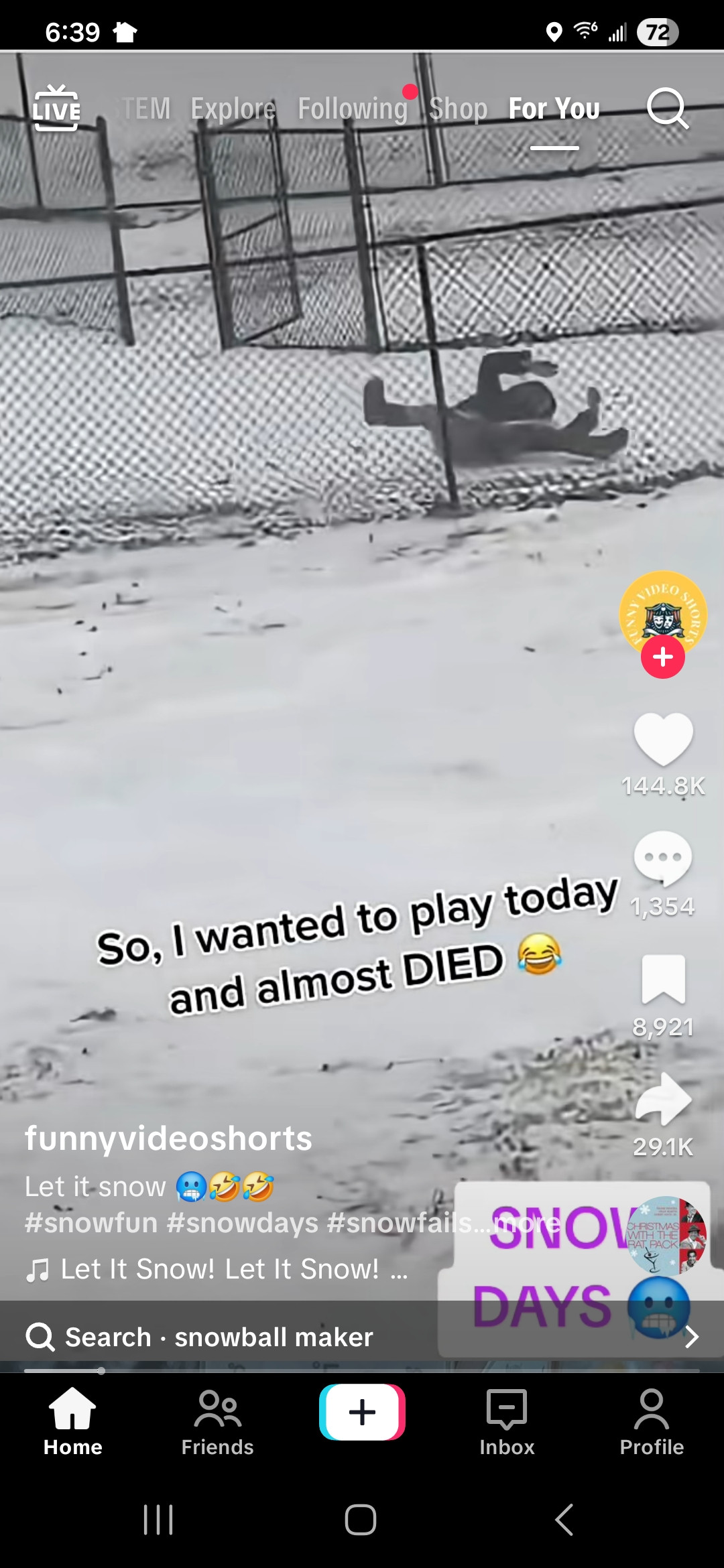Screen dimensions: 724x1568
Task: Open funnyvideoshorts profile from username
Action: coord(168,1138)
